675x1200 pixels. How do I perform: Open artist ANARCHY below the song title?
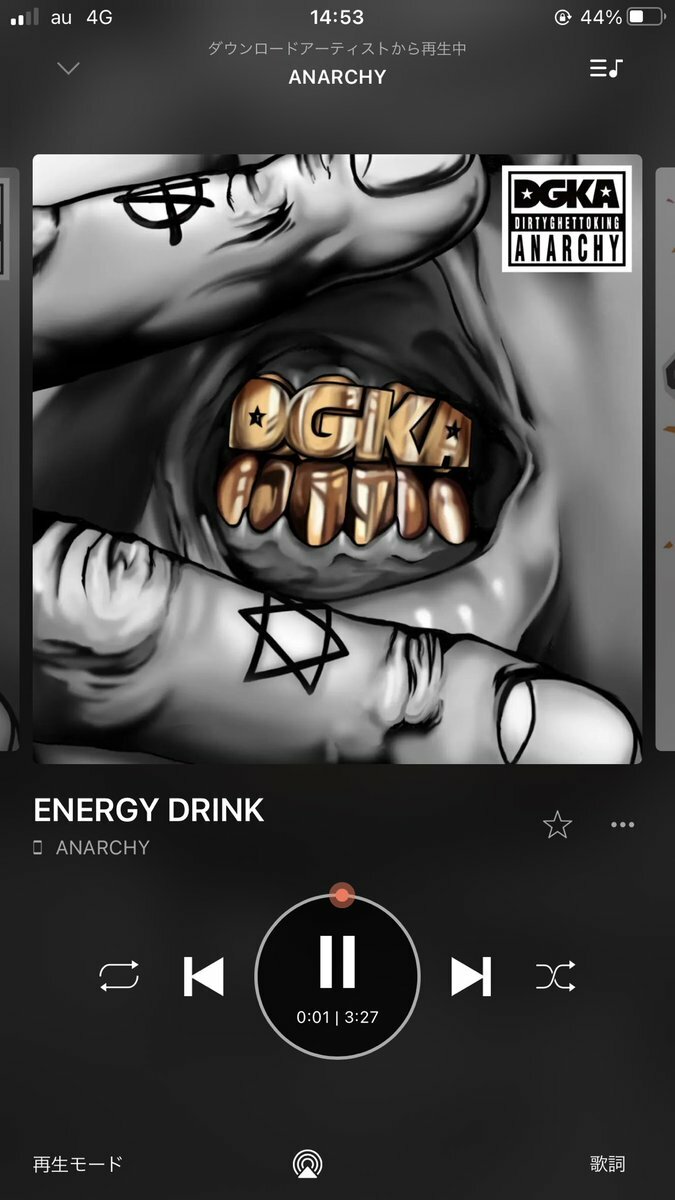(102, 847)
